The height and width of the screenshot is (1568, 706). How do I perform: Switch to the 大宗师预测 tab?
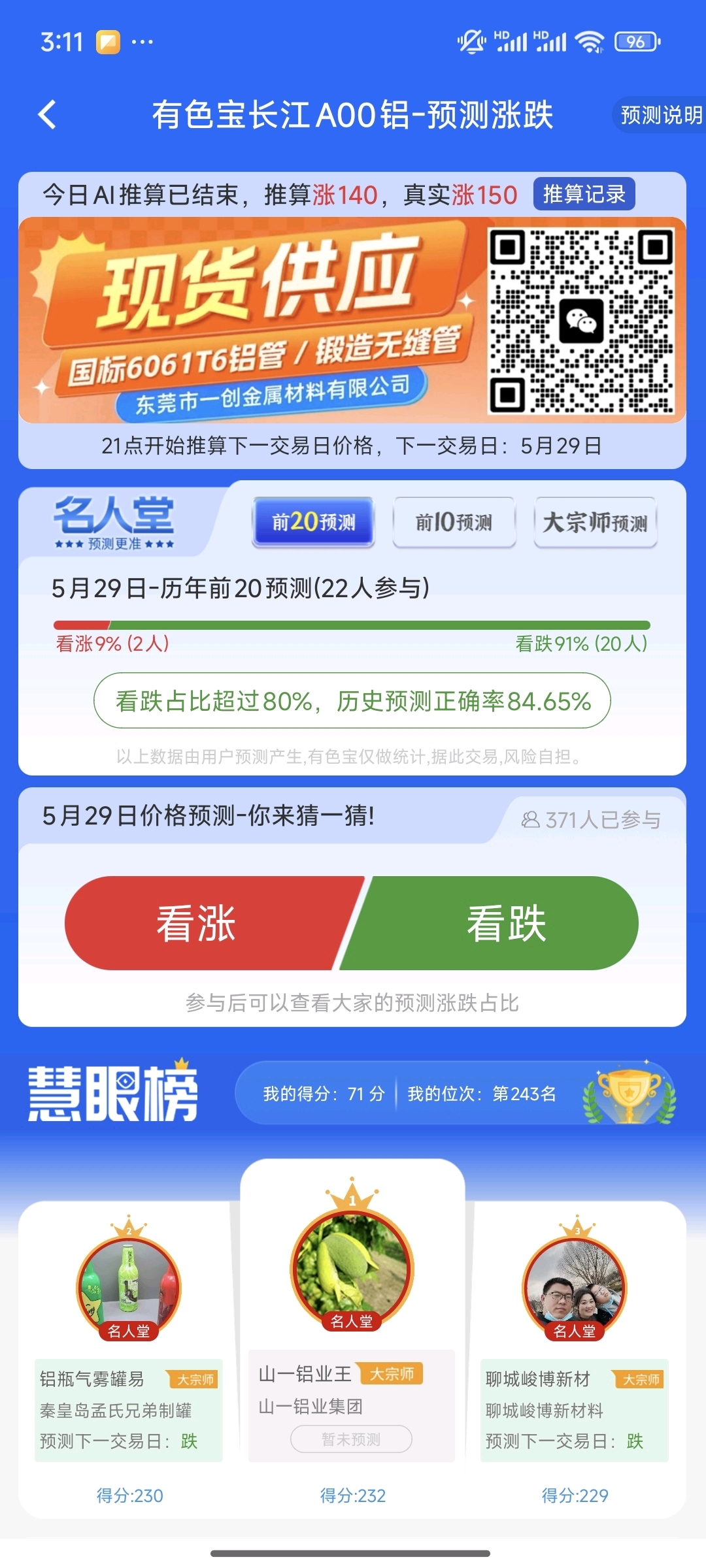(x=596, y=522)
